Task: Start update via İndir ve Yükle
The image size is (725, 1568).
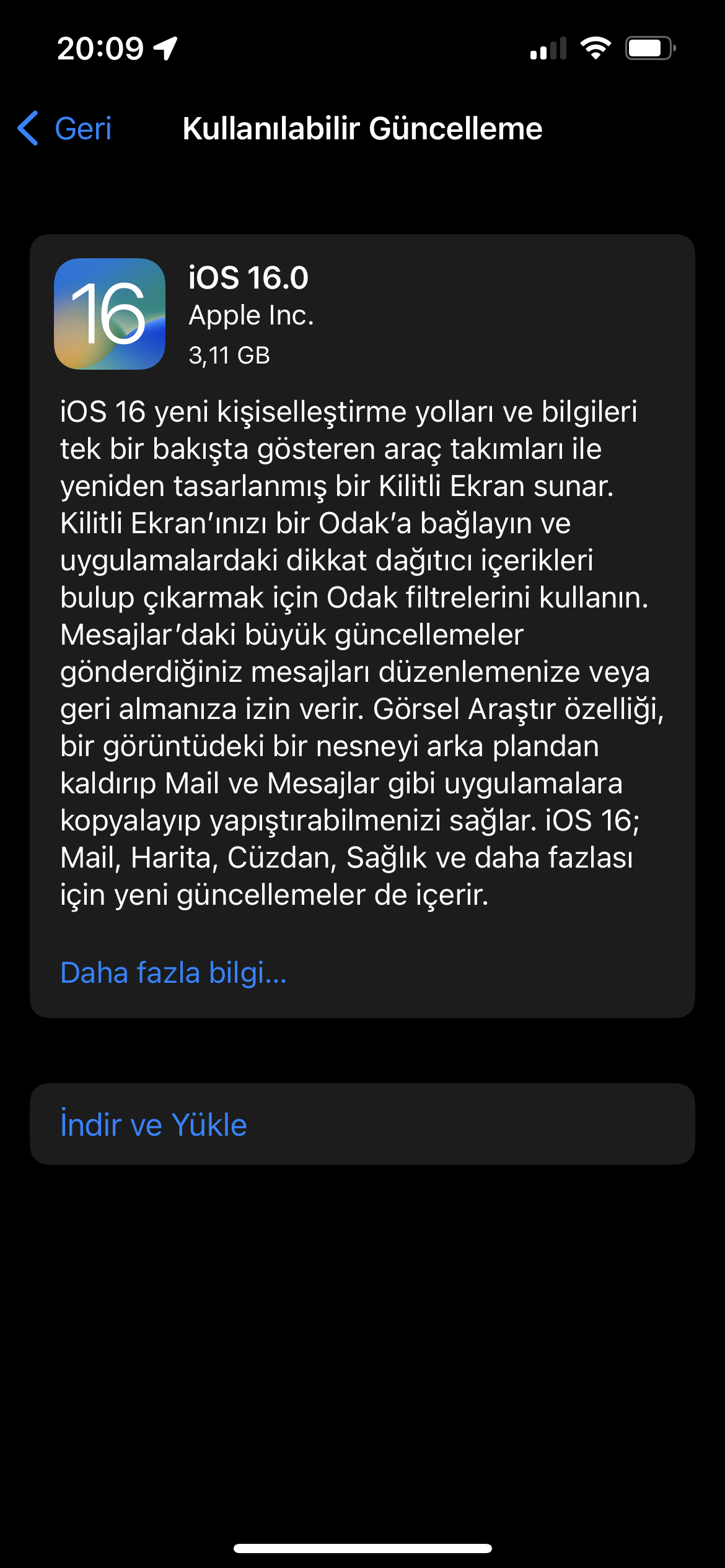Action: point(362,1124)
